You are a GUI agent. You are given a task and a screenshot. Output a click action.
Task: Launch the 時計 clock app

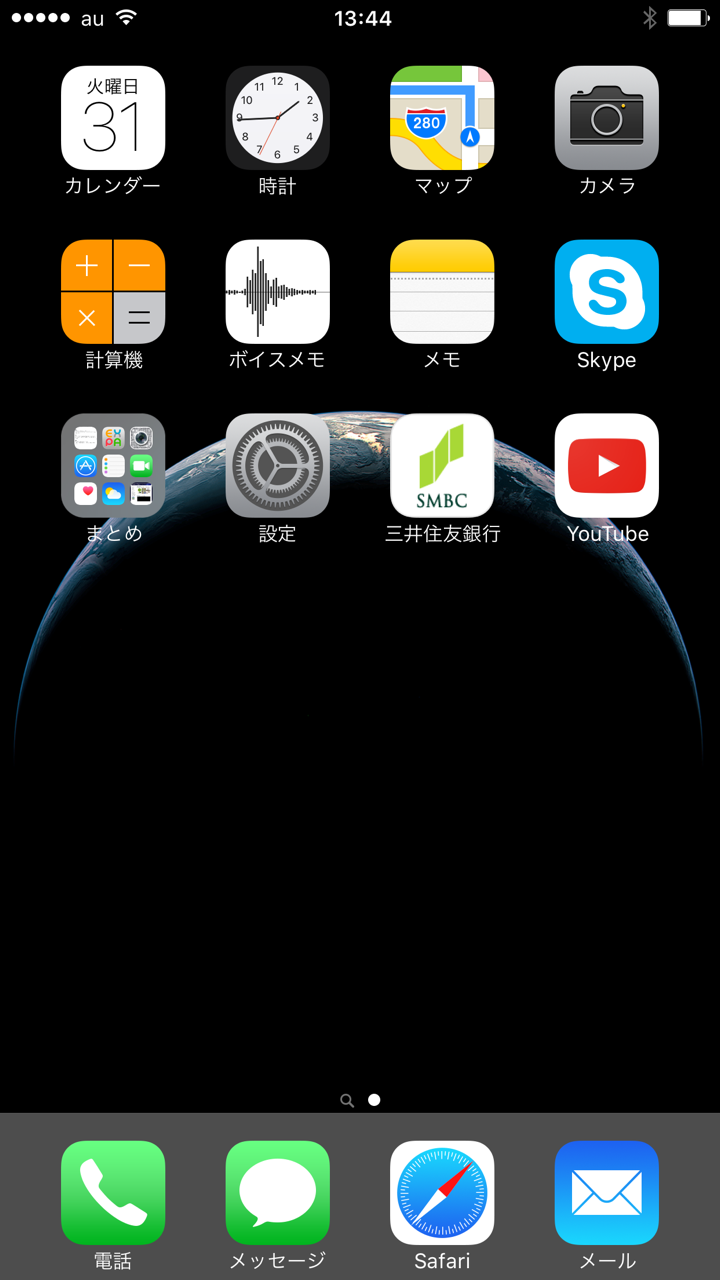pos(277,118)
